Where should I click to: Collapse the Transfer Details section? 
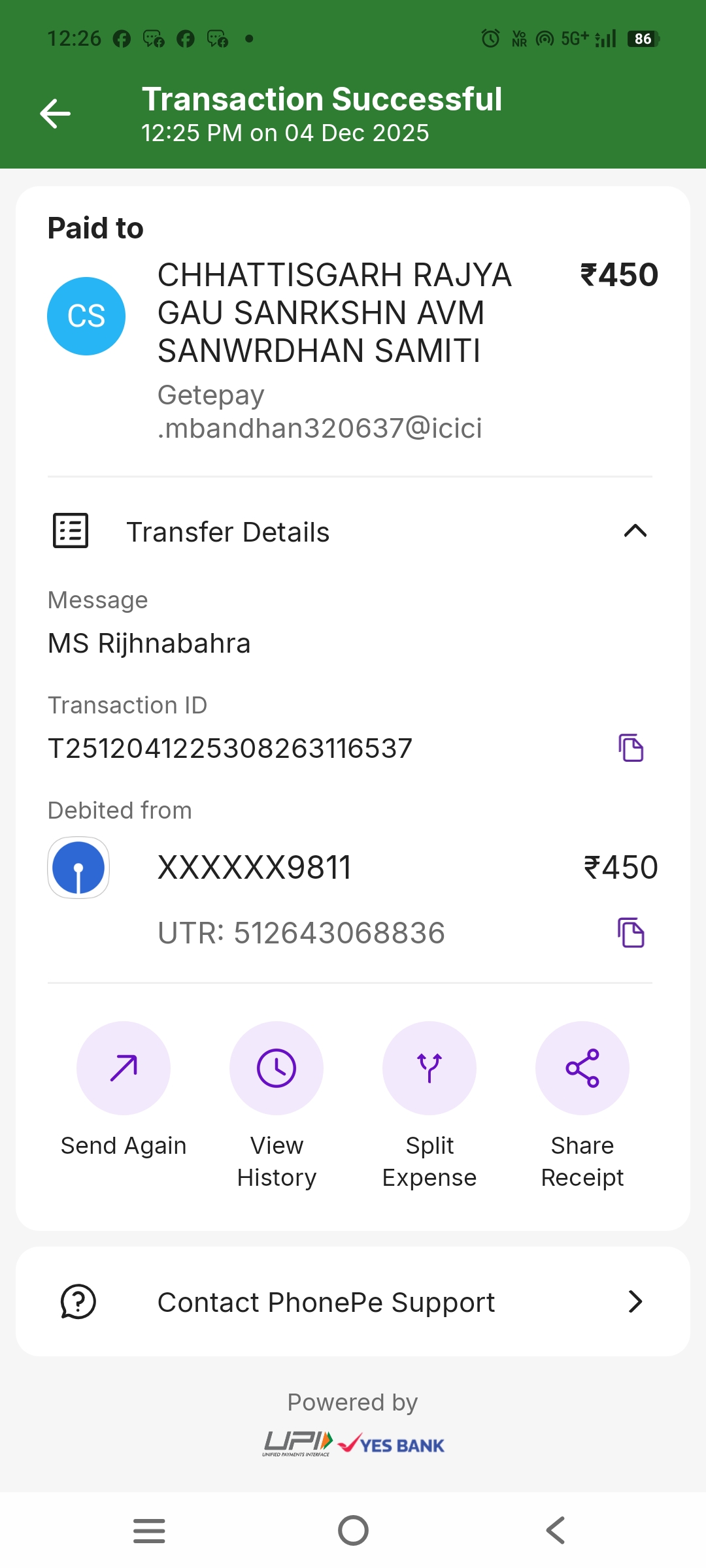635,531
